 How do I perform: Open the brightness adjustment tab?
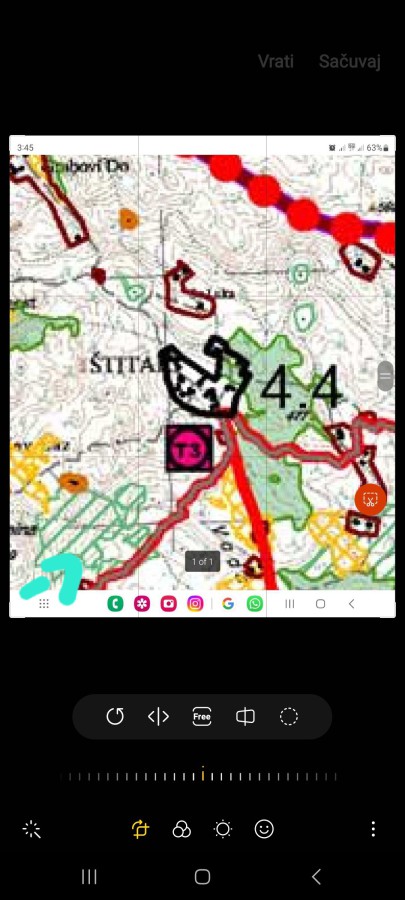coord(223,829)
